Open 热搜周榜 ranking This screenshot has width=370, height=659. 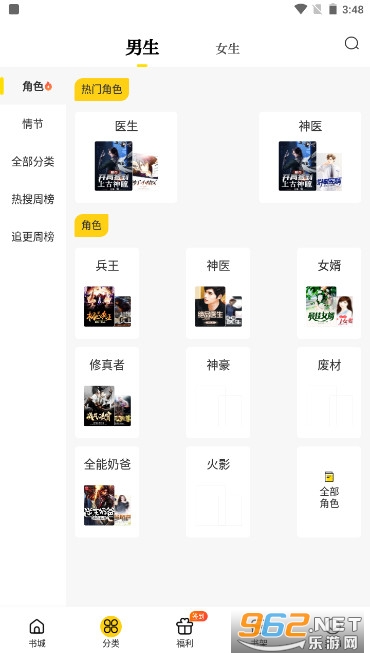pyautogui.click(x=33, y=199)
